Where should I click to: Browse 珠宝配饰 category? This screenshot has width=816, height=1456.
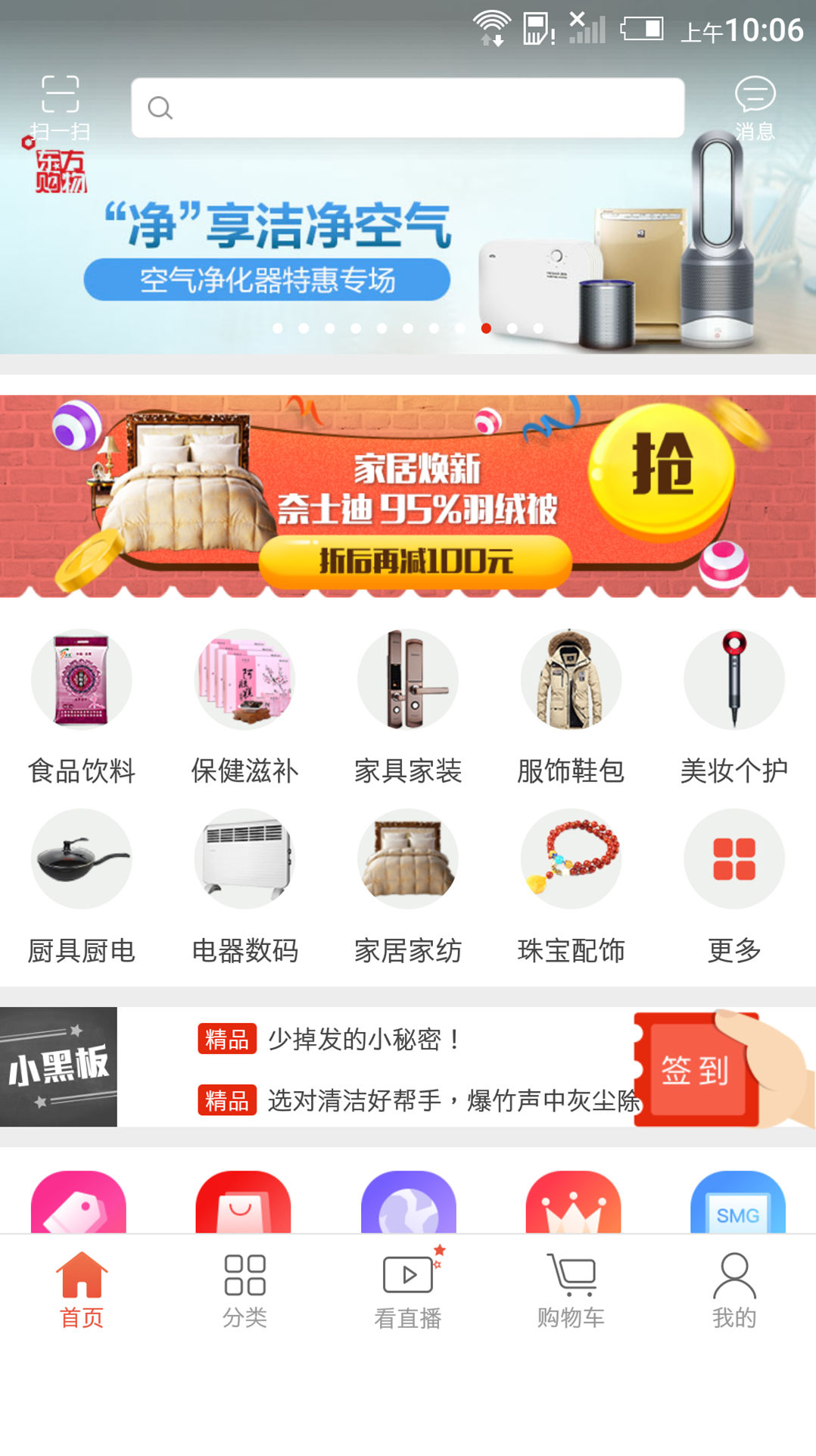click(x=571, y=886)
